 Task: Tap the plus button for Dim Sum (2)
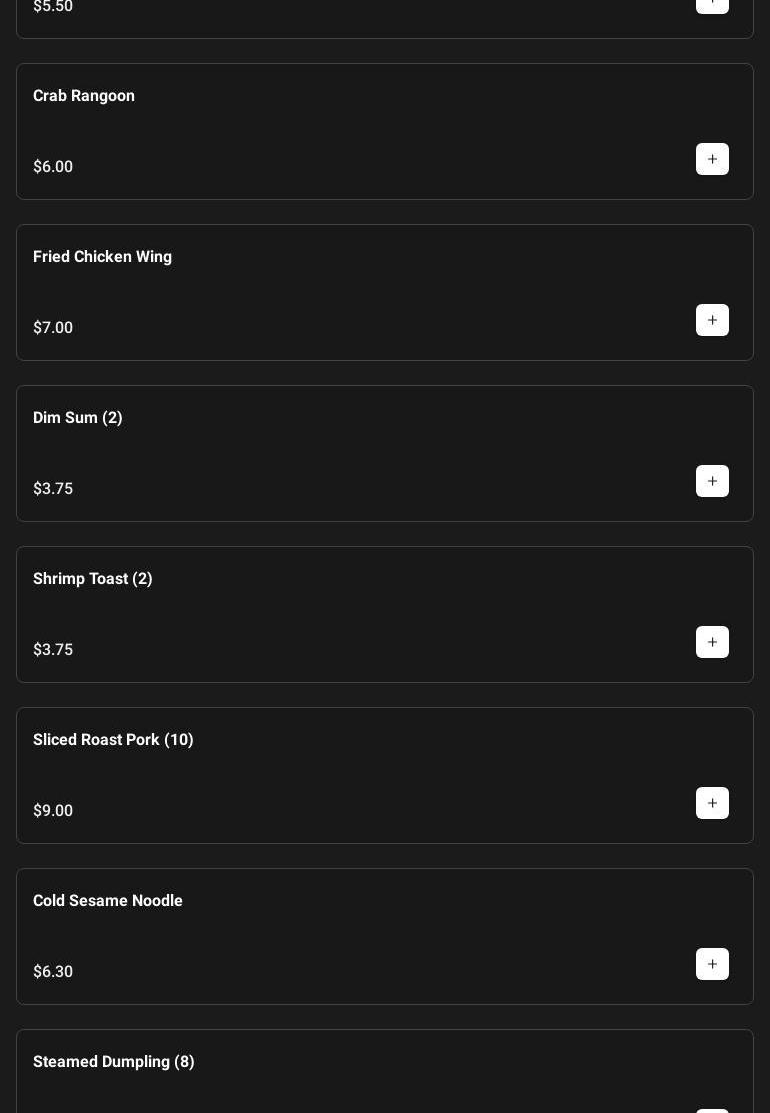(x=712, y=481)
